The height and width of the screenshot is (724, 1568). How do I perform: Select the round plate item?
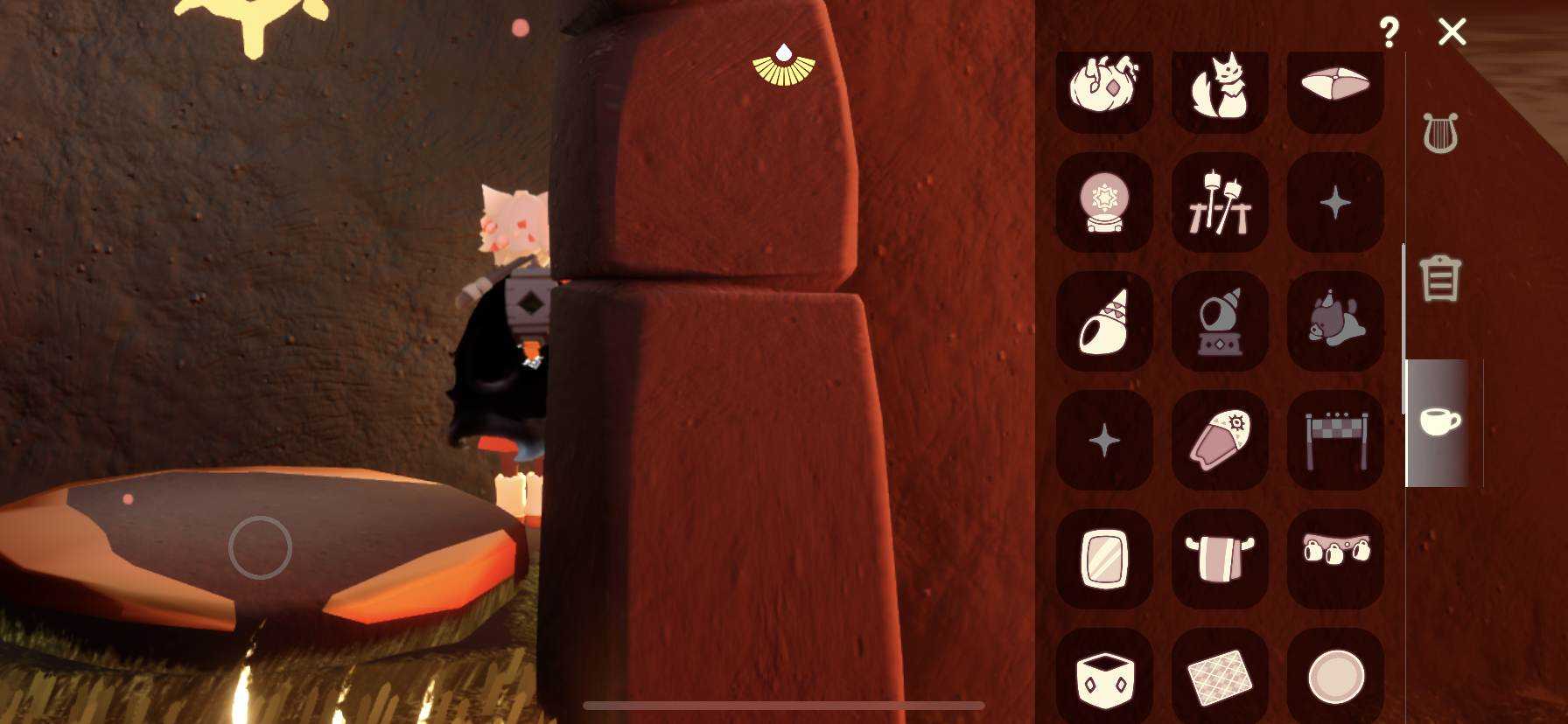pyautogui.click(x=1335, y=676)
